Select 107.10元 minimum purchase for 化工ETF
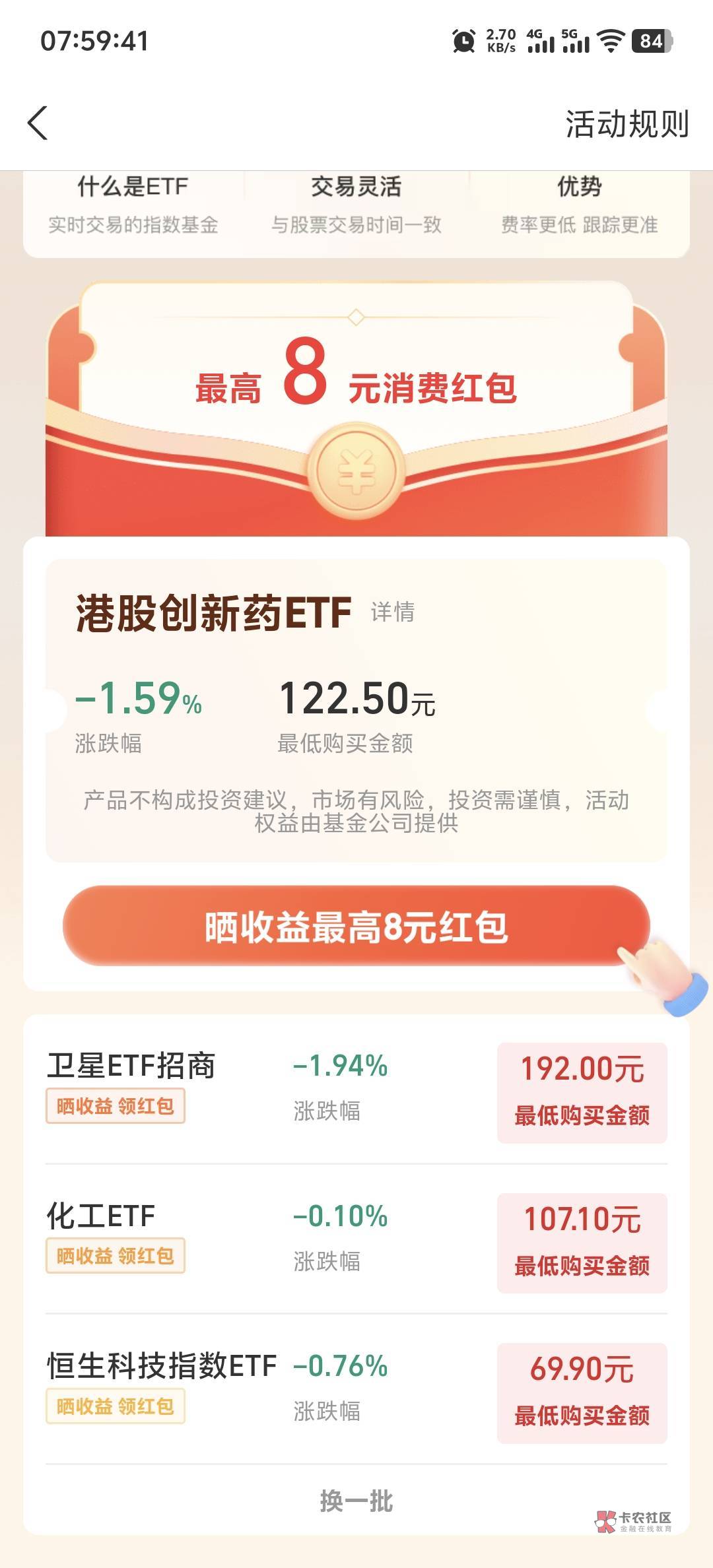 [582, 1243]
